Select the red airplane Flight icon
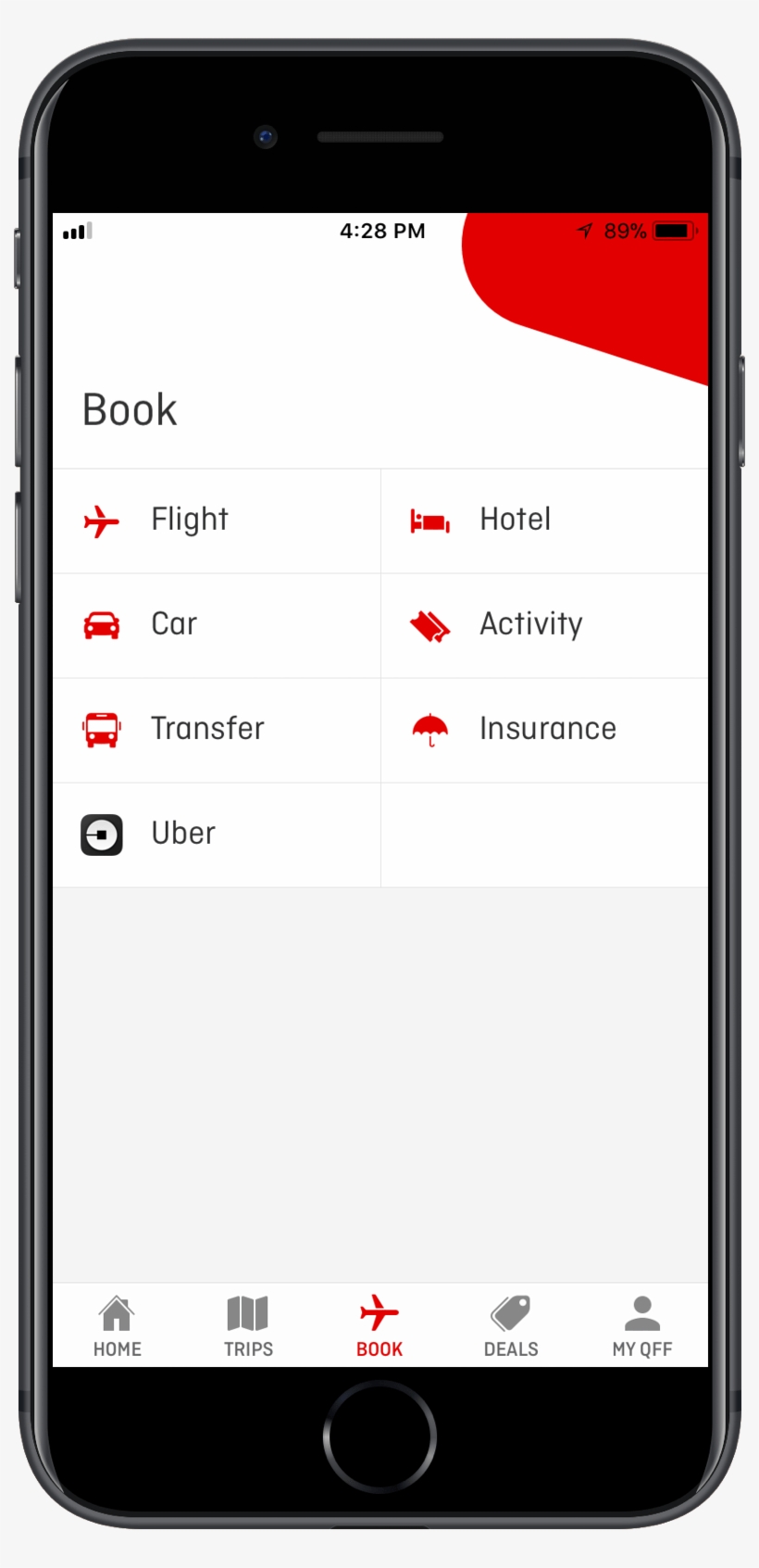This screenshot has height=1568, width=759. (100, 520)
